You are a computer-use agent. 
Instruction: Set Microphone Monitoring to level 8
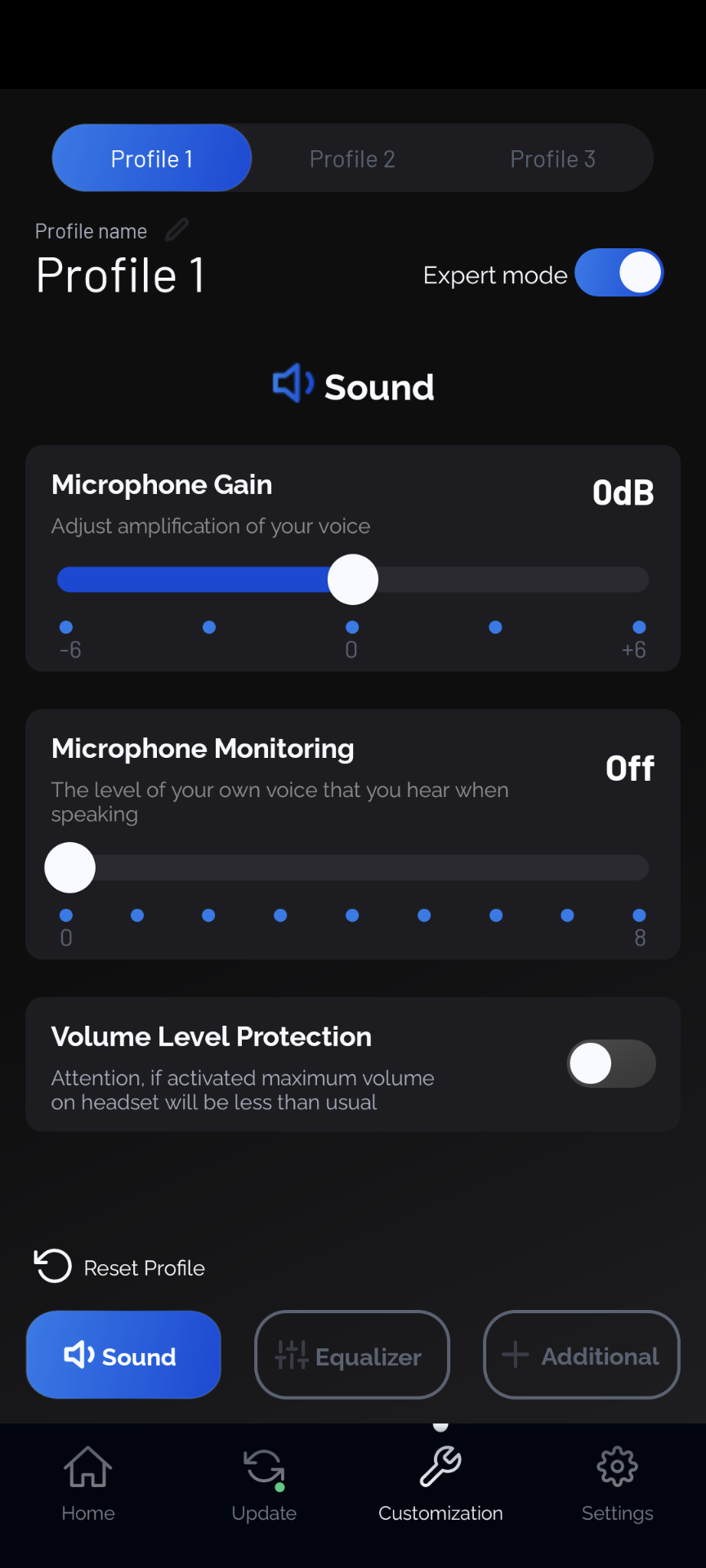639,915
